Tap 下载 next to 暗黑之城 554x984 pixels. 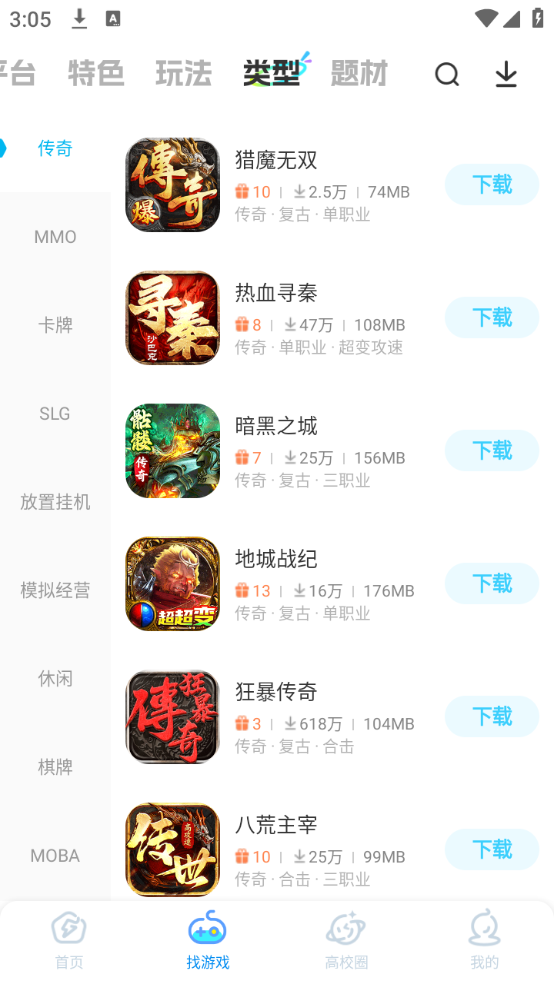click(492, 451)
